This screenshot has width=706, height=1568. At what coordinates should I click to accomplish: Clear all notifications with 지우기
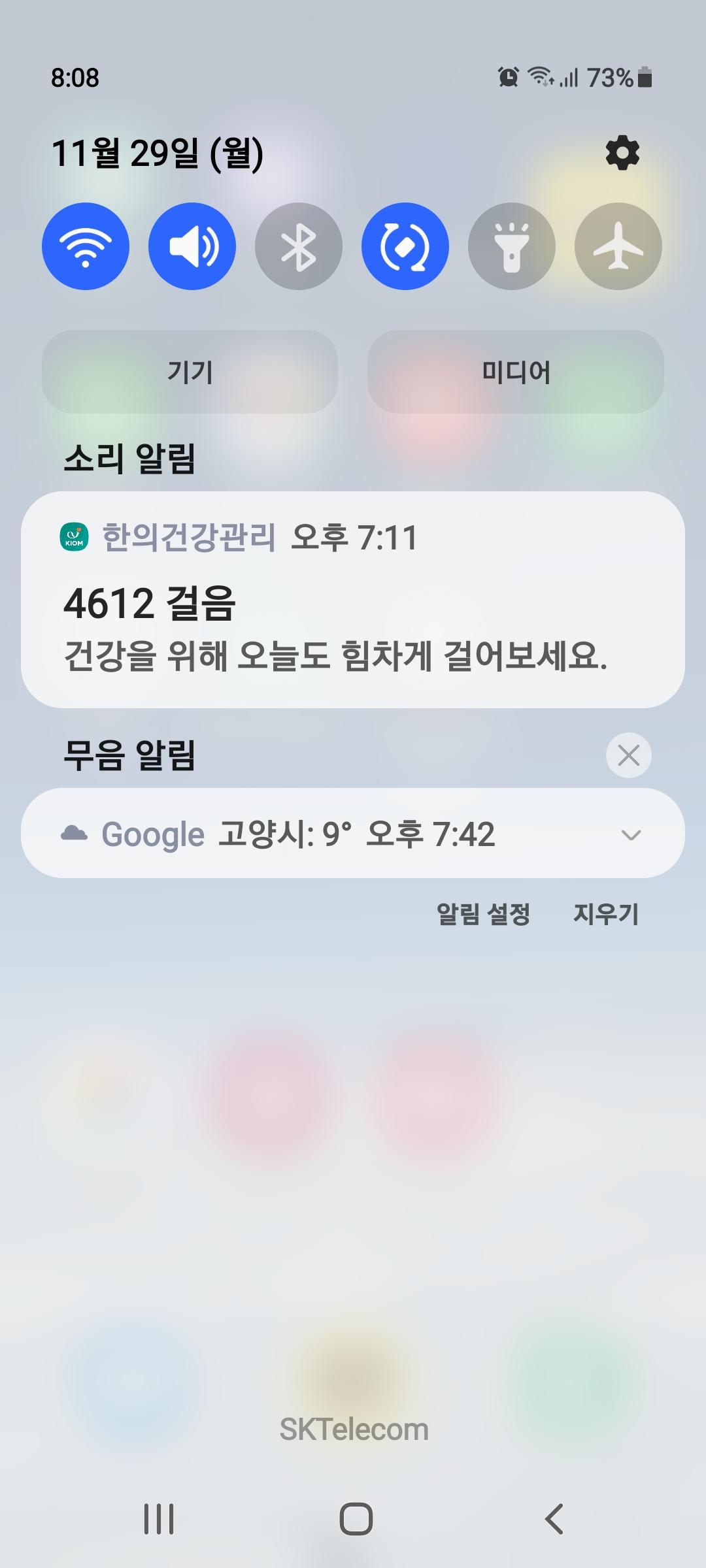tap(605, 913)
